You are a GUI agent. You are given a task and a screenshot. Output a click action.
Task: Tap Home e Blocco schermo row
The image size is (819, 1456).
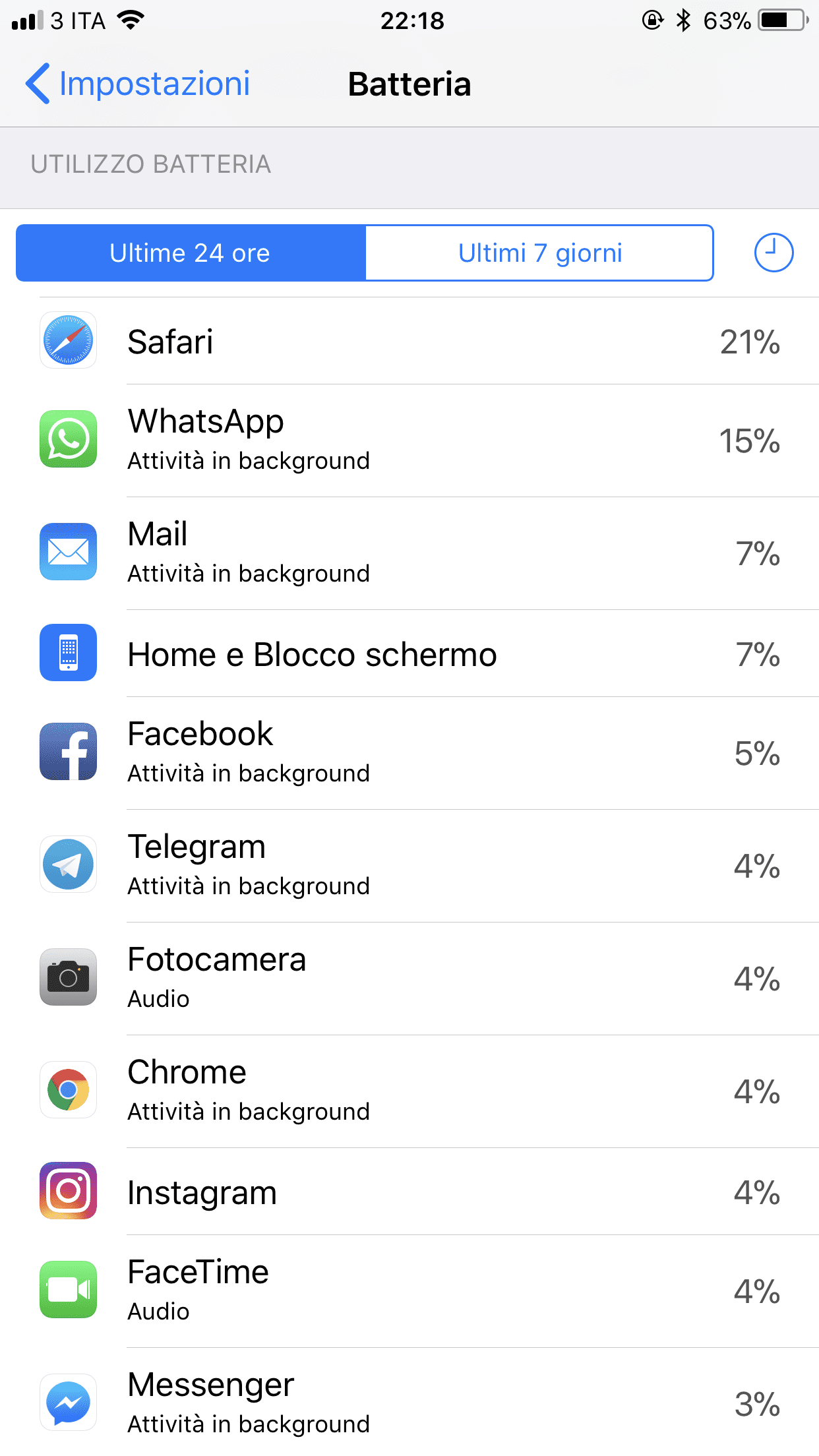[409, 653]
